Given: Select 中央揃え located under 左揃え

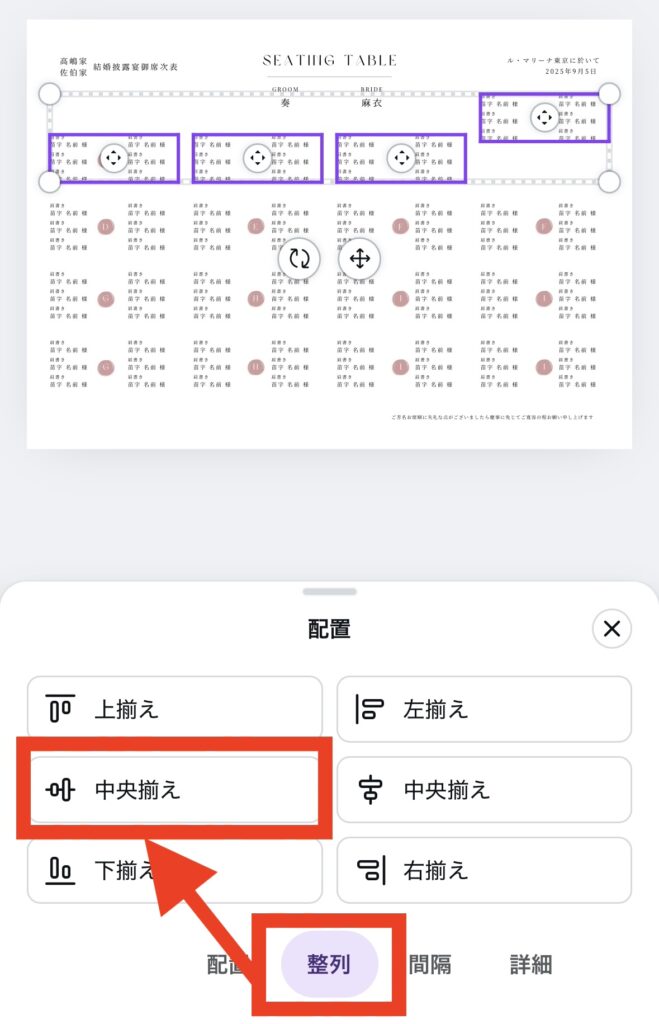Looking at the screenshot, I should (484, 789).
